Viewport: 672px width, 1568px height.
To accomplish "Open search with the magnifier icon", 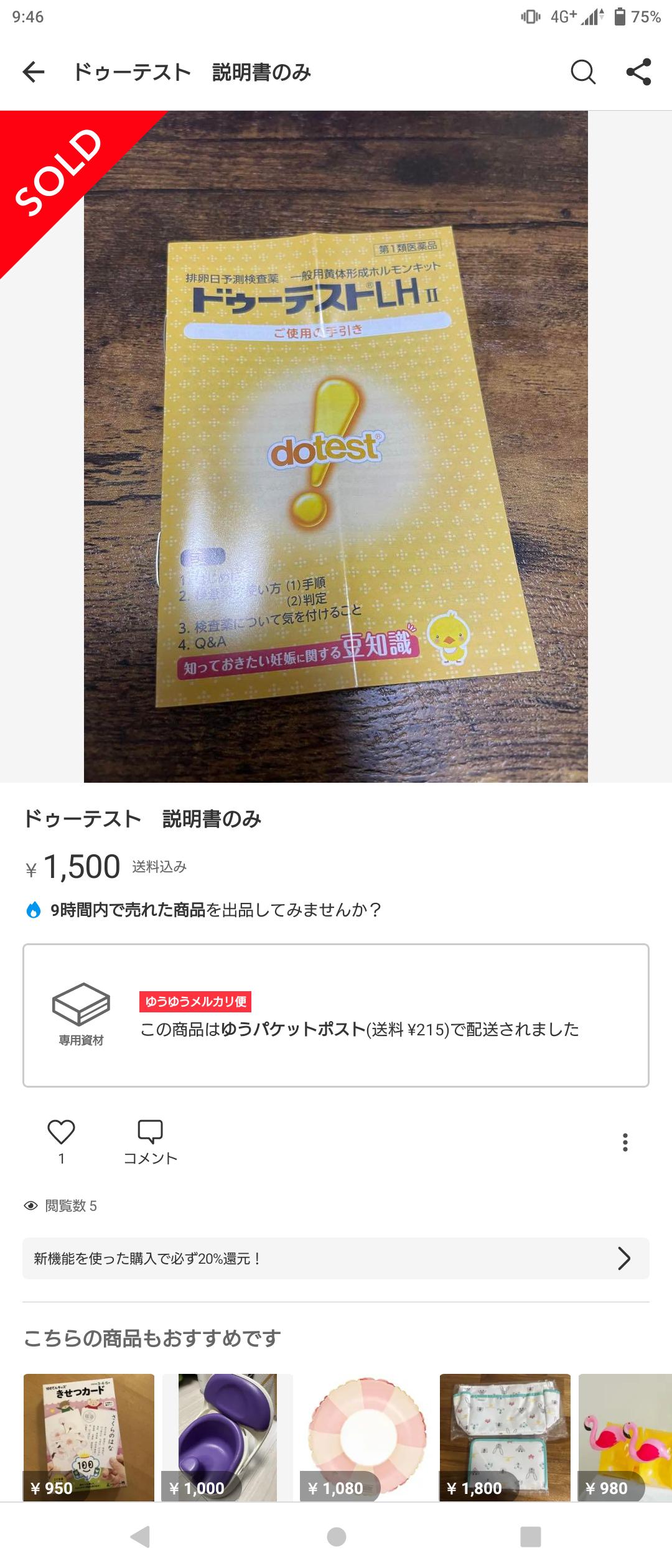I will click(x=583, y=72).
